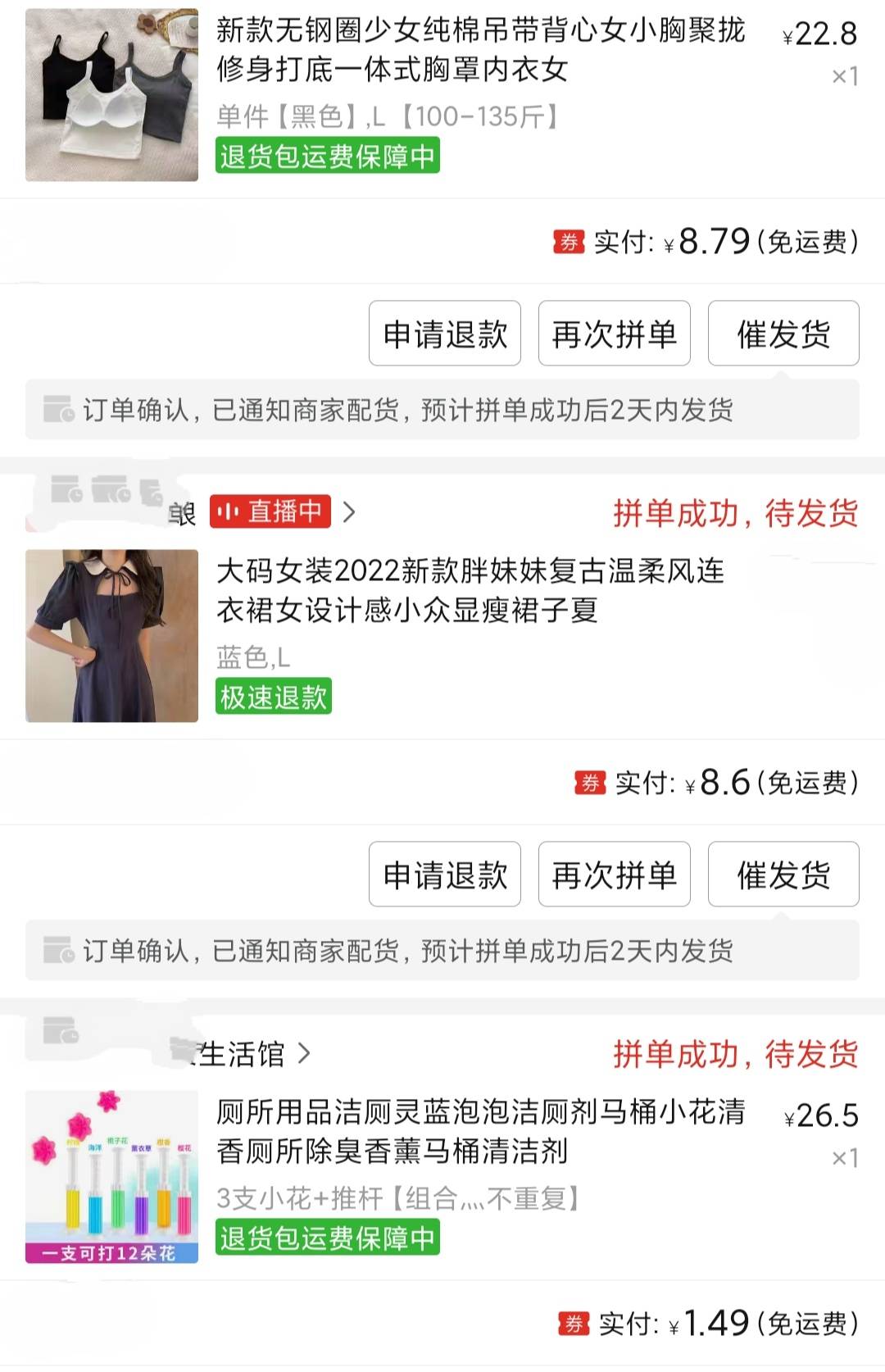Click 再次拼单 under the dress order

pos(614,875)
